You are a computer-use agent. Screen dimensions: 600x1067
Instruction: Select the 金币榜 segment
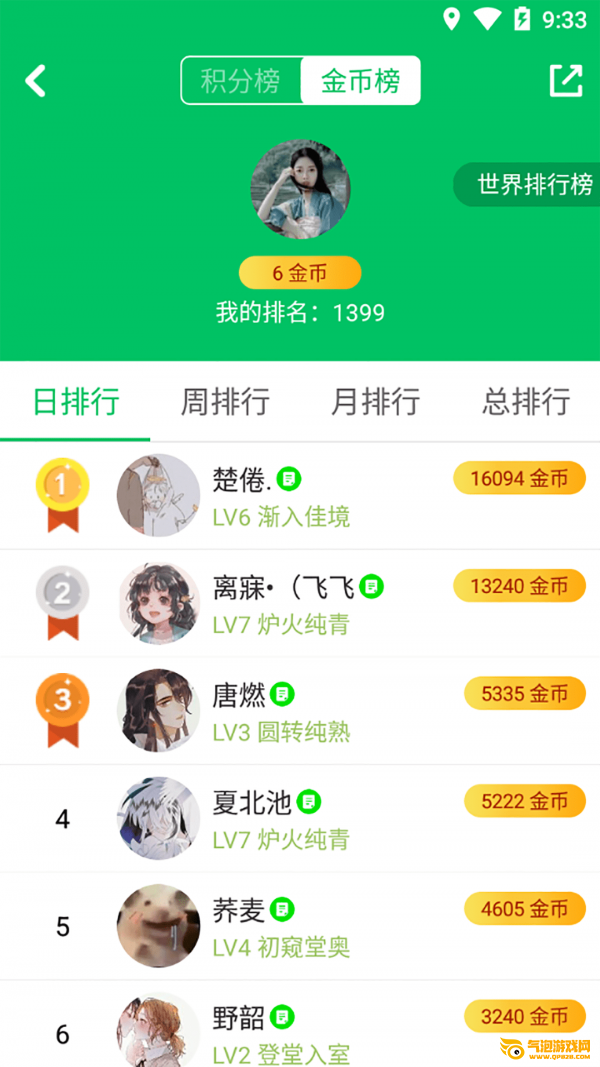360,81
